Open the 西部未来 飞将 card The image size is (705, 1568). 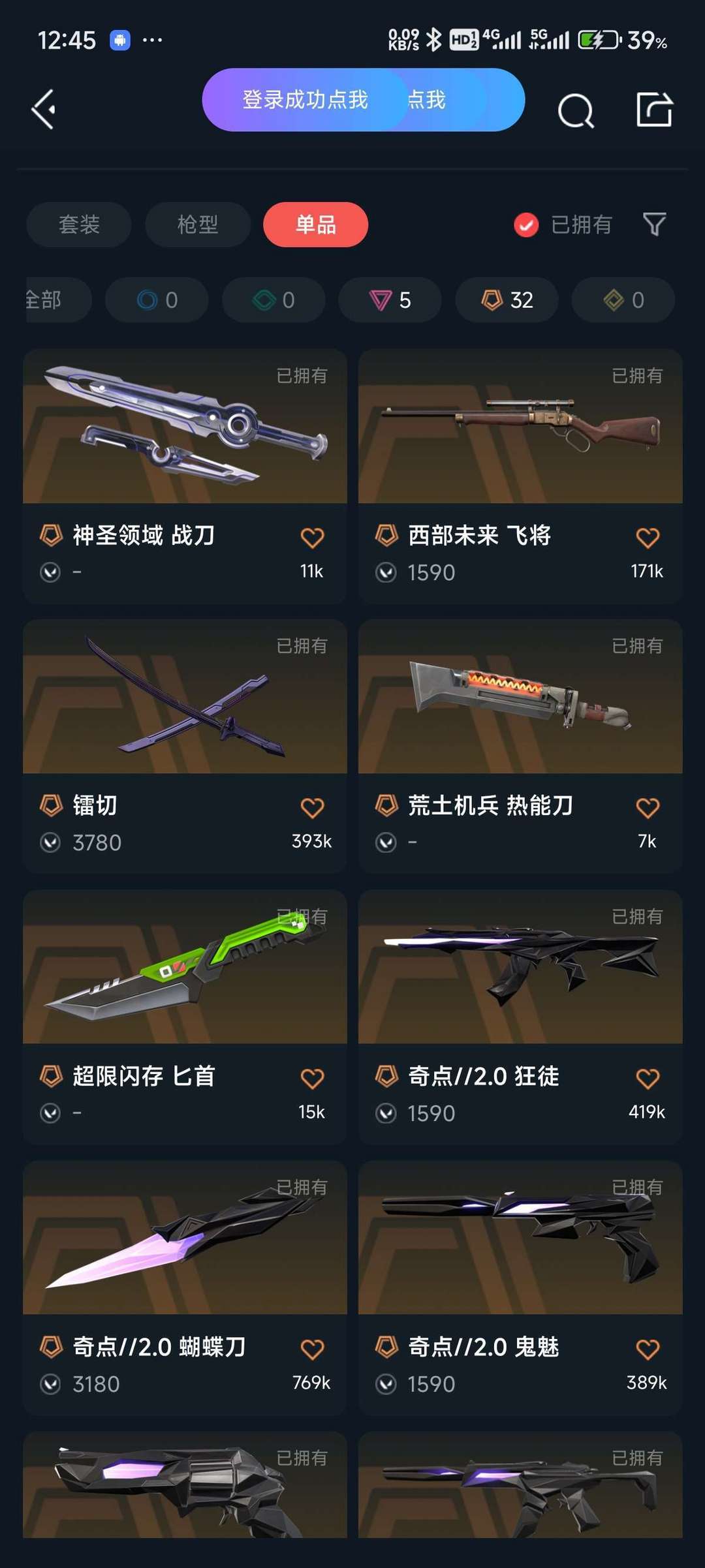520,476
